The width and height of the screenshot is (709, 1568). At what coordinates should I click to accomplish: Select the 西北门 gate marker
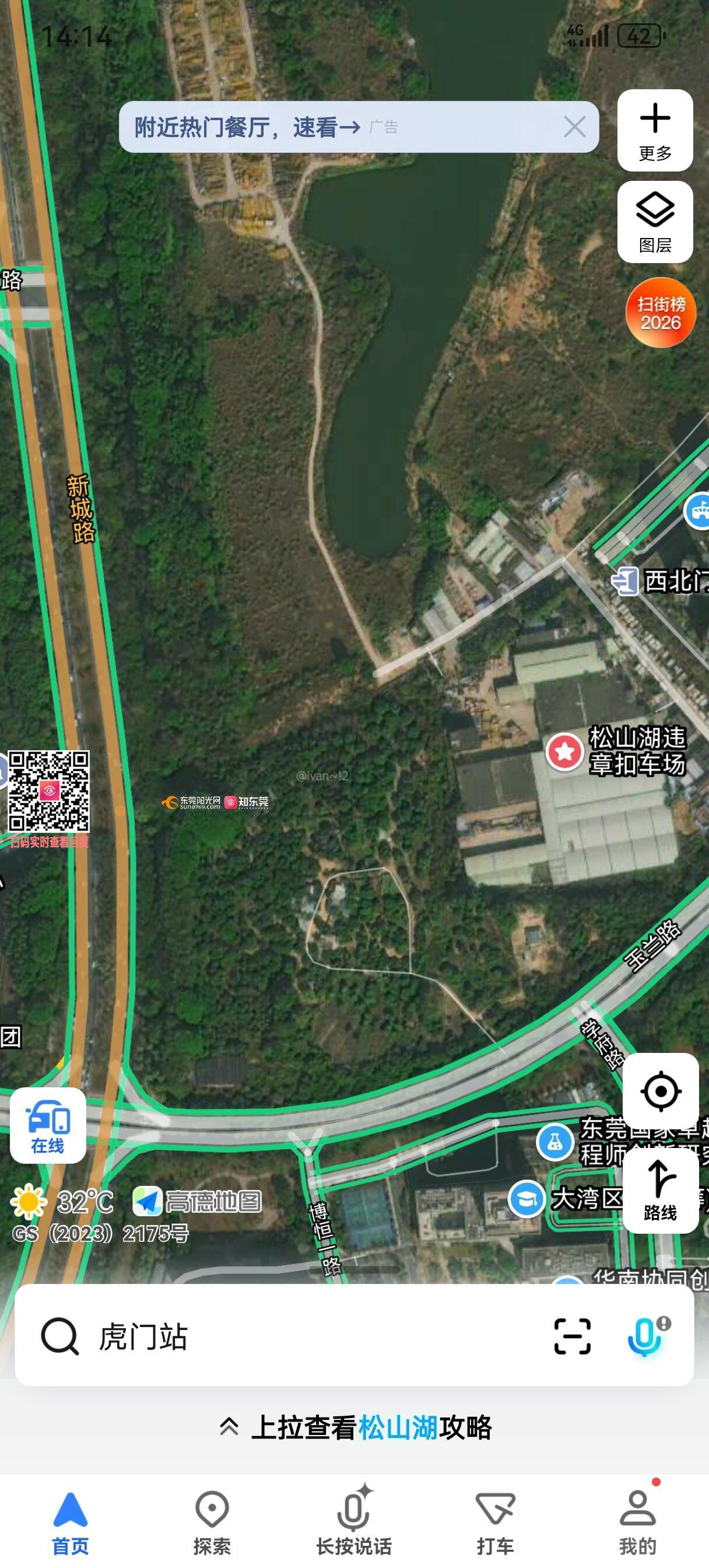(x=626, y=582)
